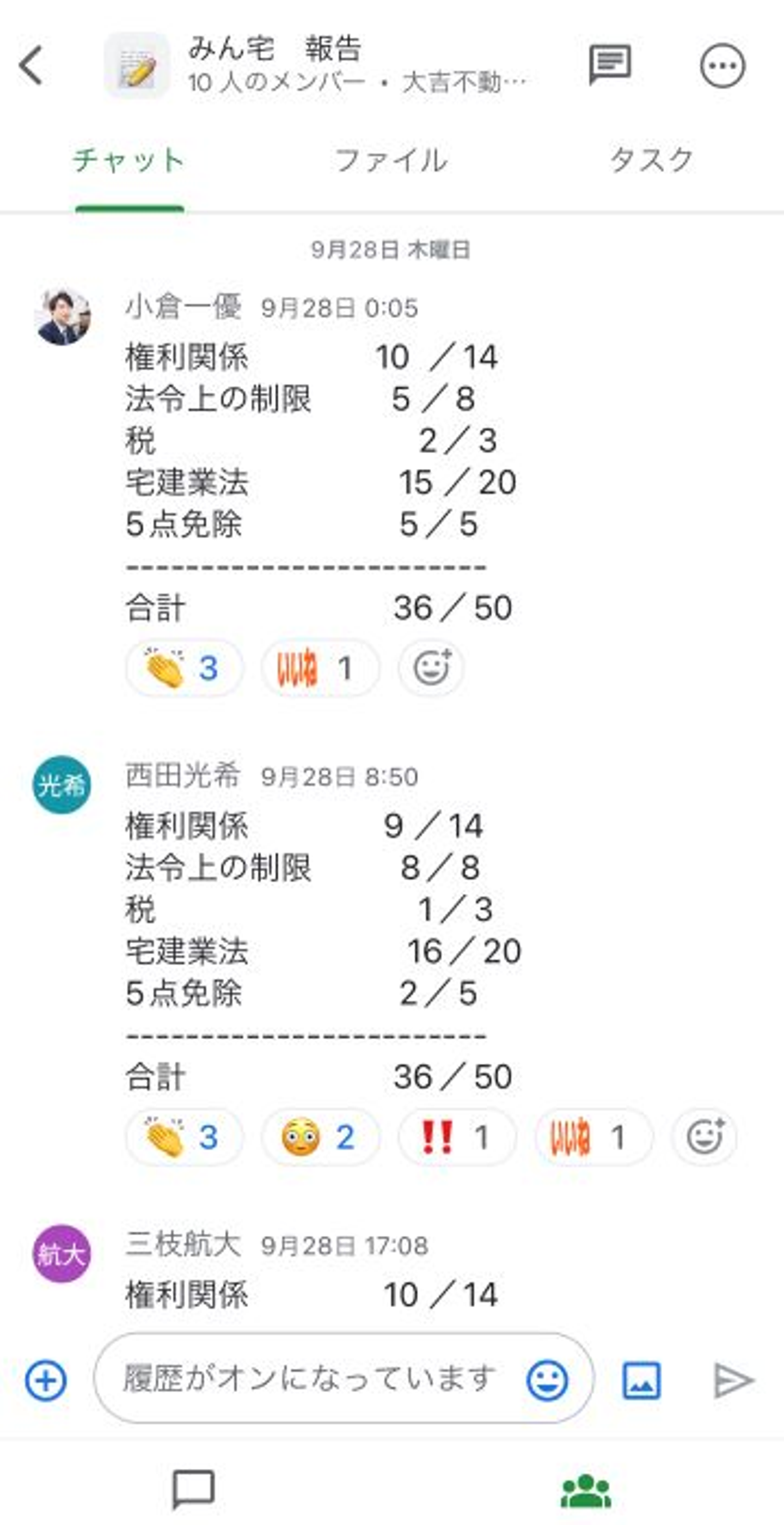Open the threads icon in the header
The height and width of the screenshot is (1525, 784).
[609, 64]
